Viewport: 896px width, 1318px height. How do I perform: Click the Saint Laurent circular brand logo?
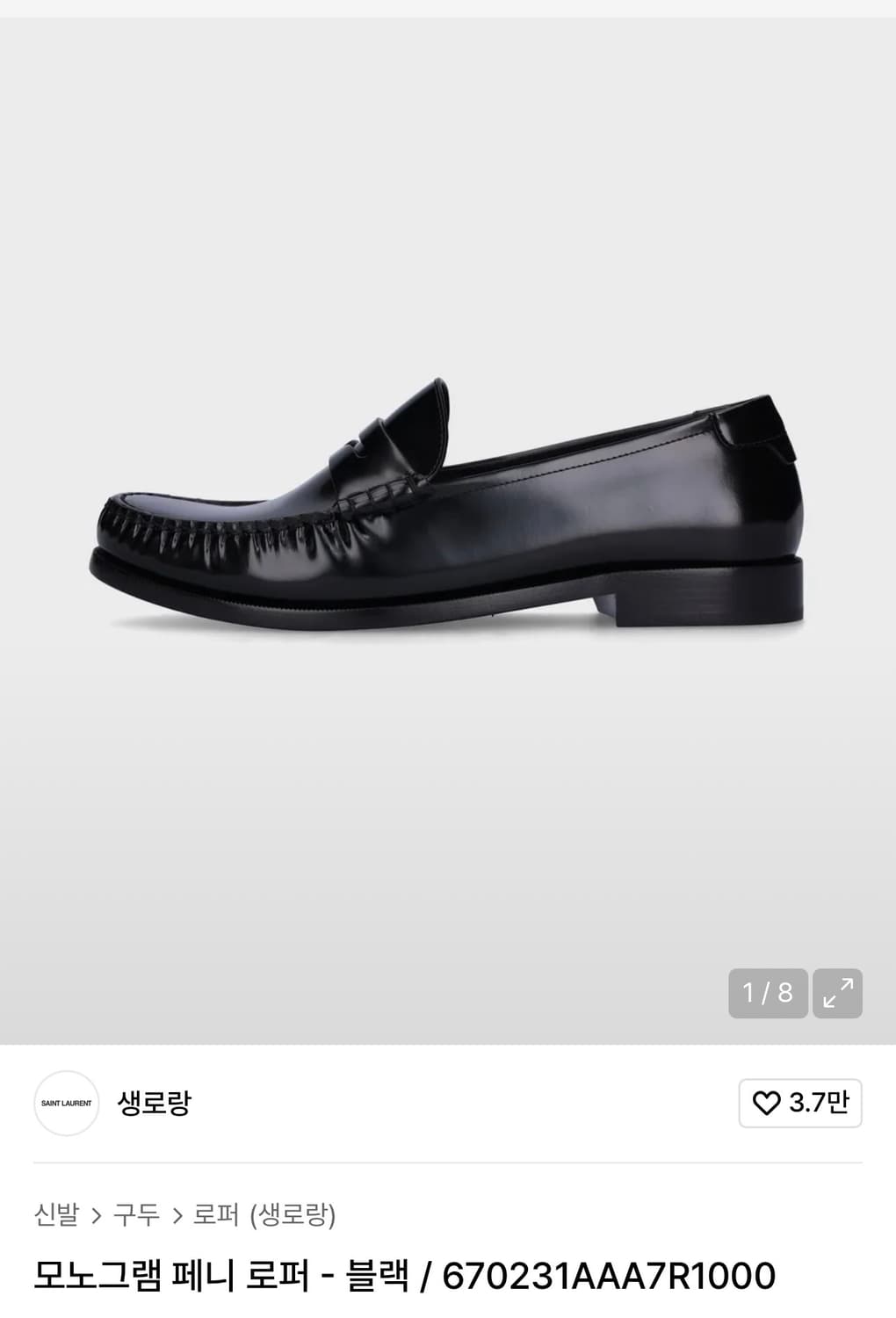[67, 1103]
